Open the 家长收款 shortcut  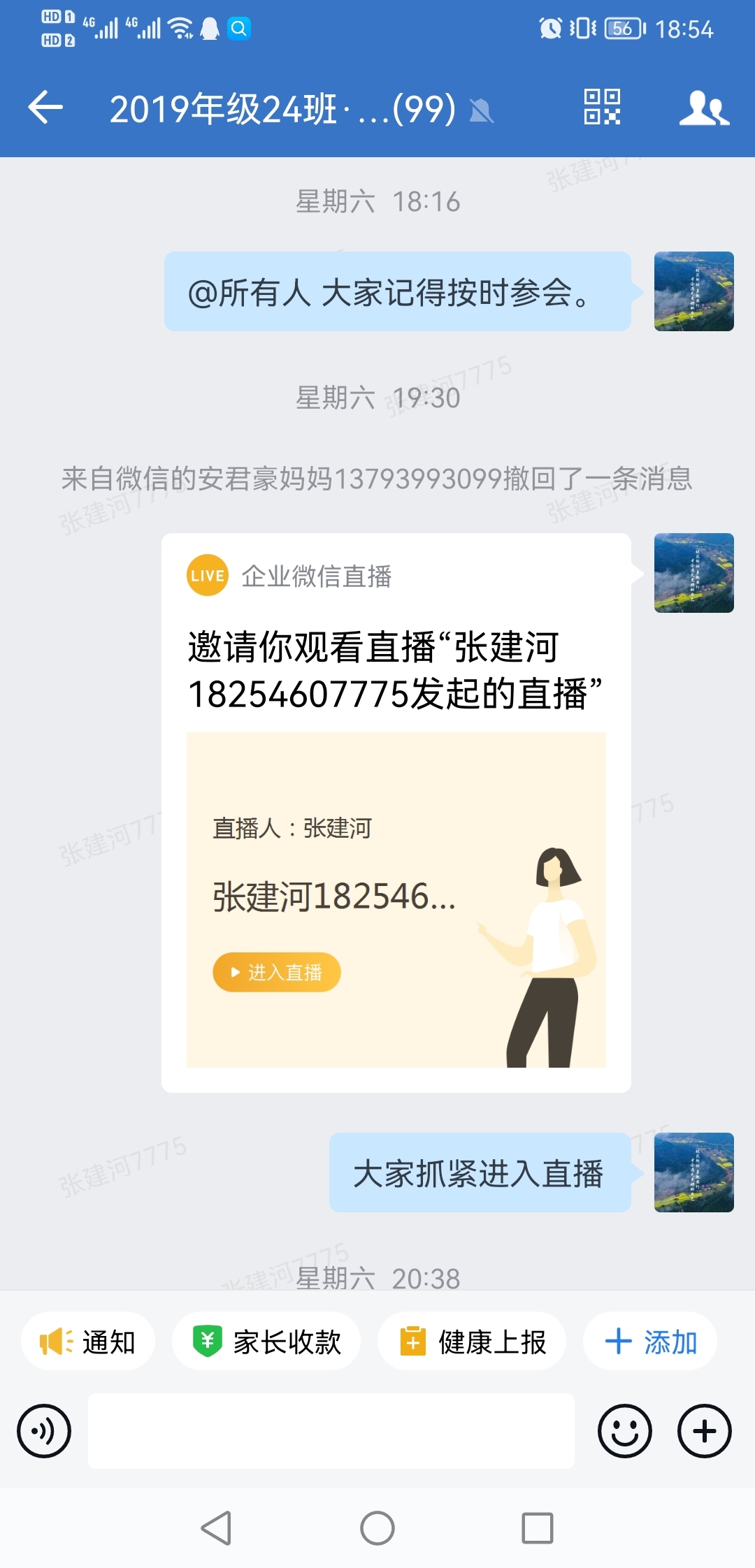[266, 1342]
